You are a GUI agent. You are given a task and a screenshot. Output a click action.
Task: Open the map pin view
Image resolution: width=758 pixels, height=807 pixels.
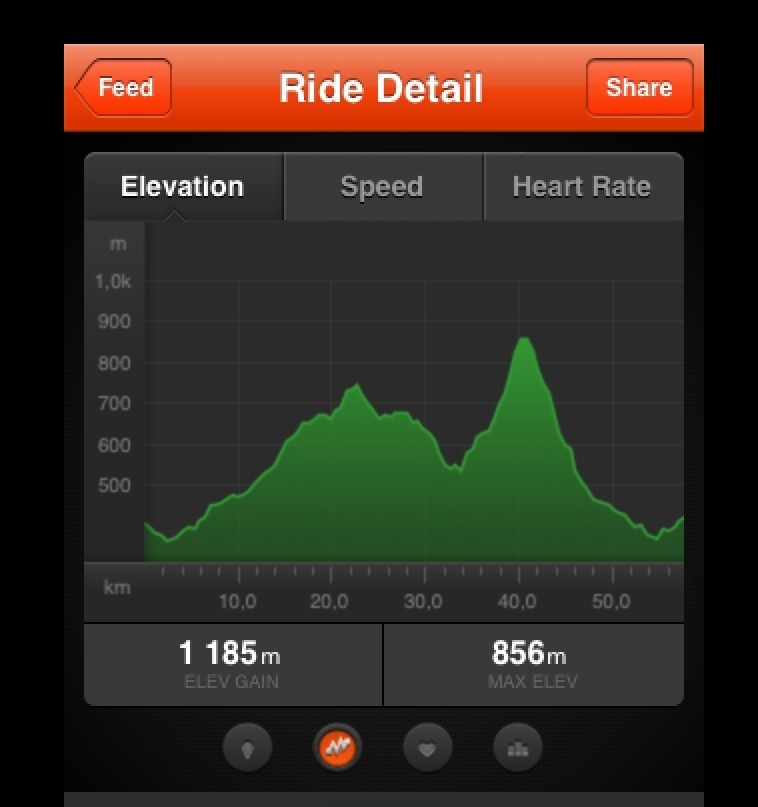point(247,747)
